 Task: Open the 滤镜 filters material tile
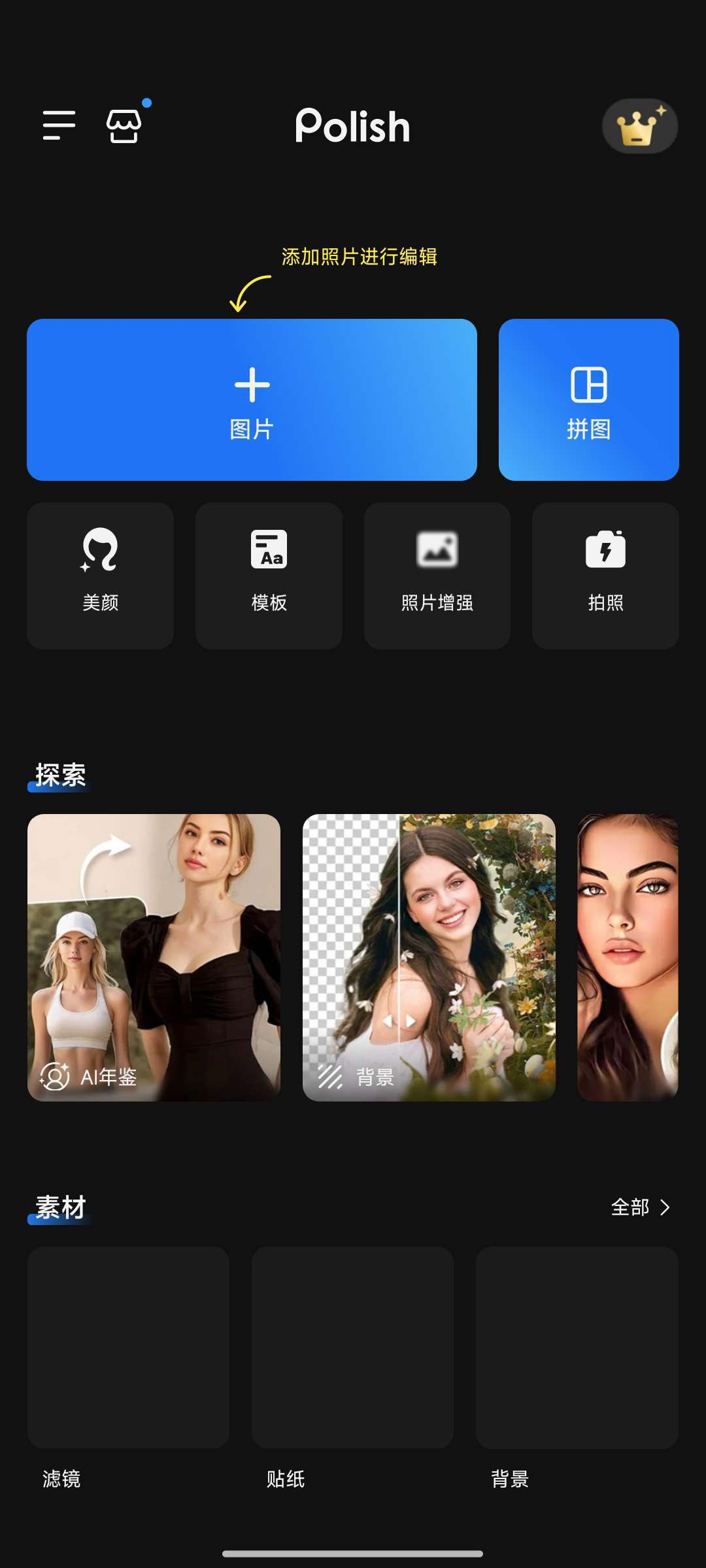128,1347
